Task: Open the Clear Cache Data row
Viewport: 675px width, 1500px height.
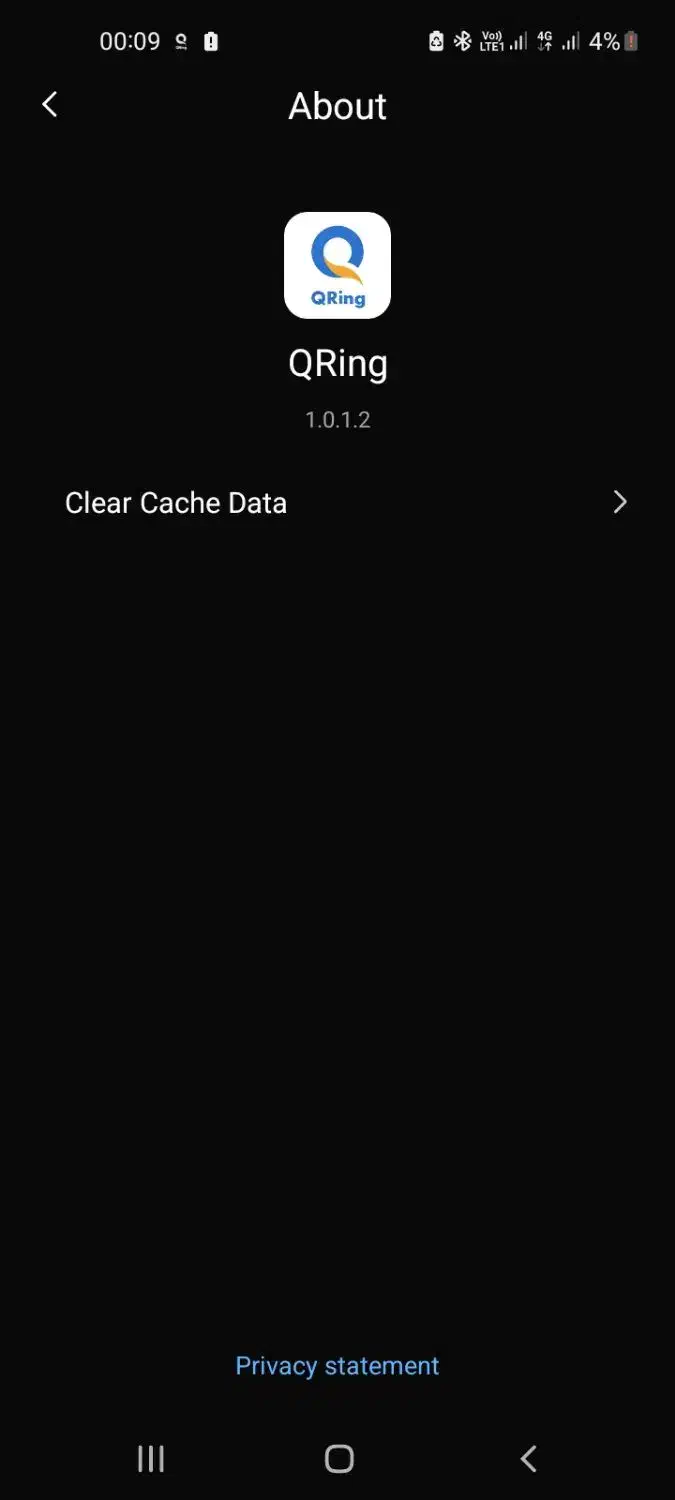Action: [337, 502]
